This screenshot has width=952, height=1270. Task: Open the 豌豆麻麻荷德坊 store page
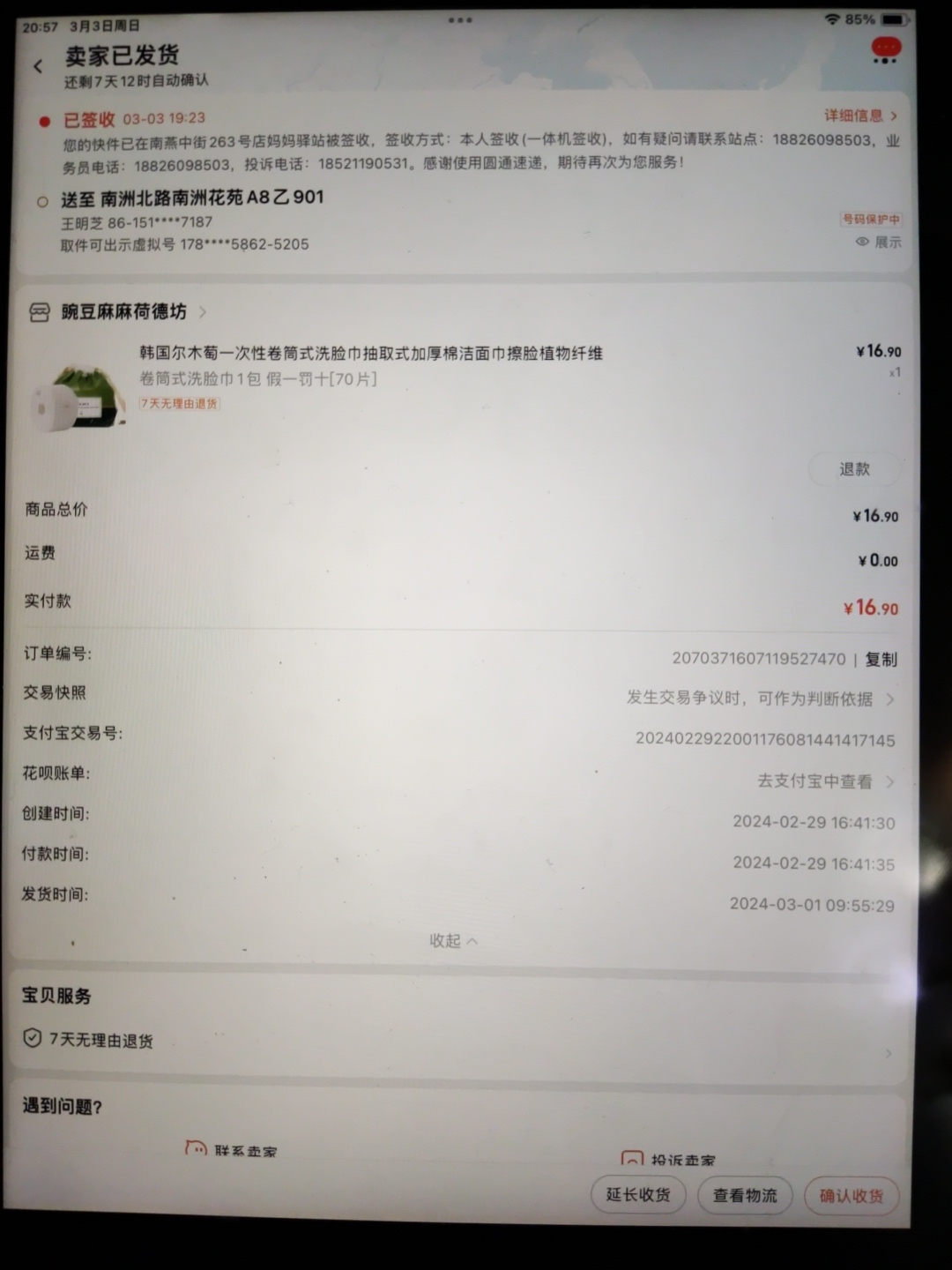point(123,311)
